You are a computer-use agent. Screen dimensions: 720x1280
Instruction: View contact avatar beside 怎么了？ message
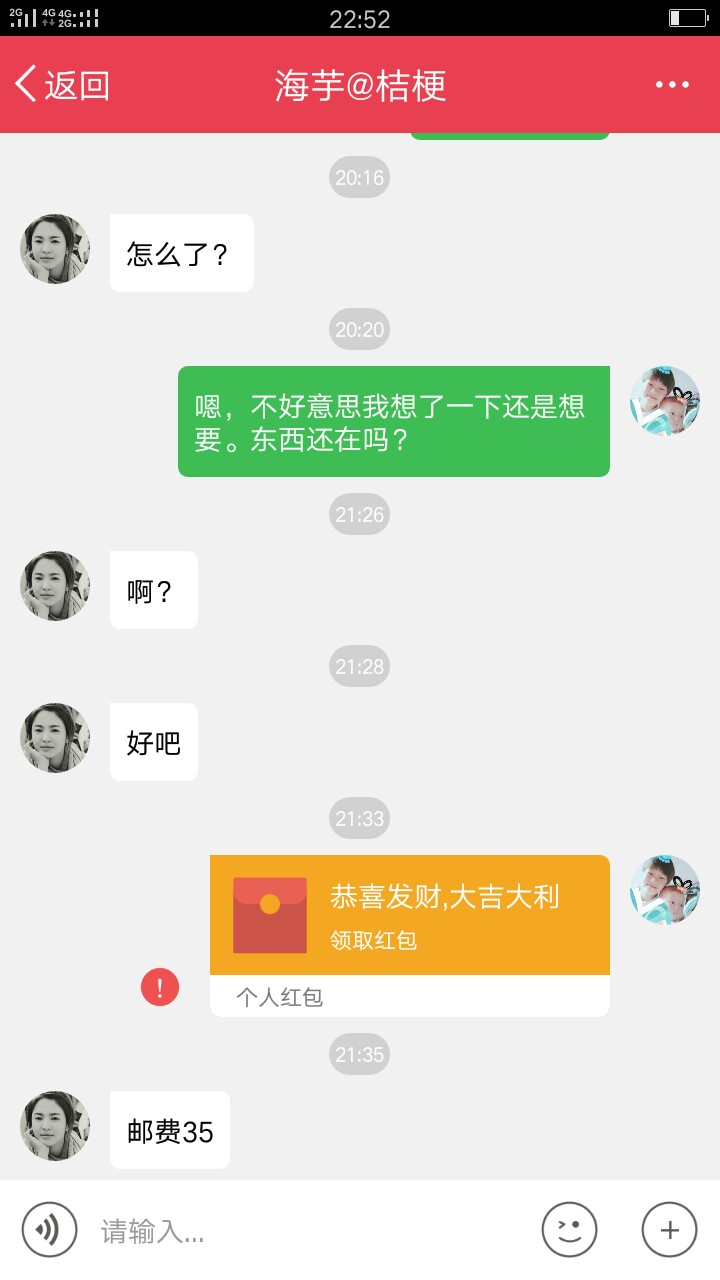click(x=55, y=249)
